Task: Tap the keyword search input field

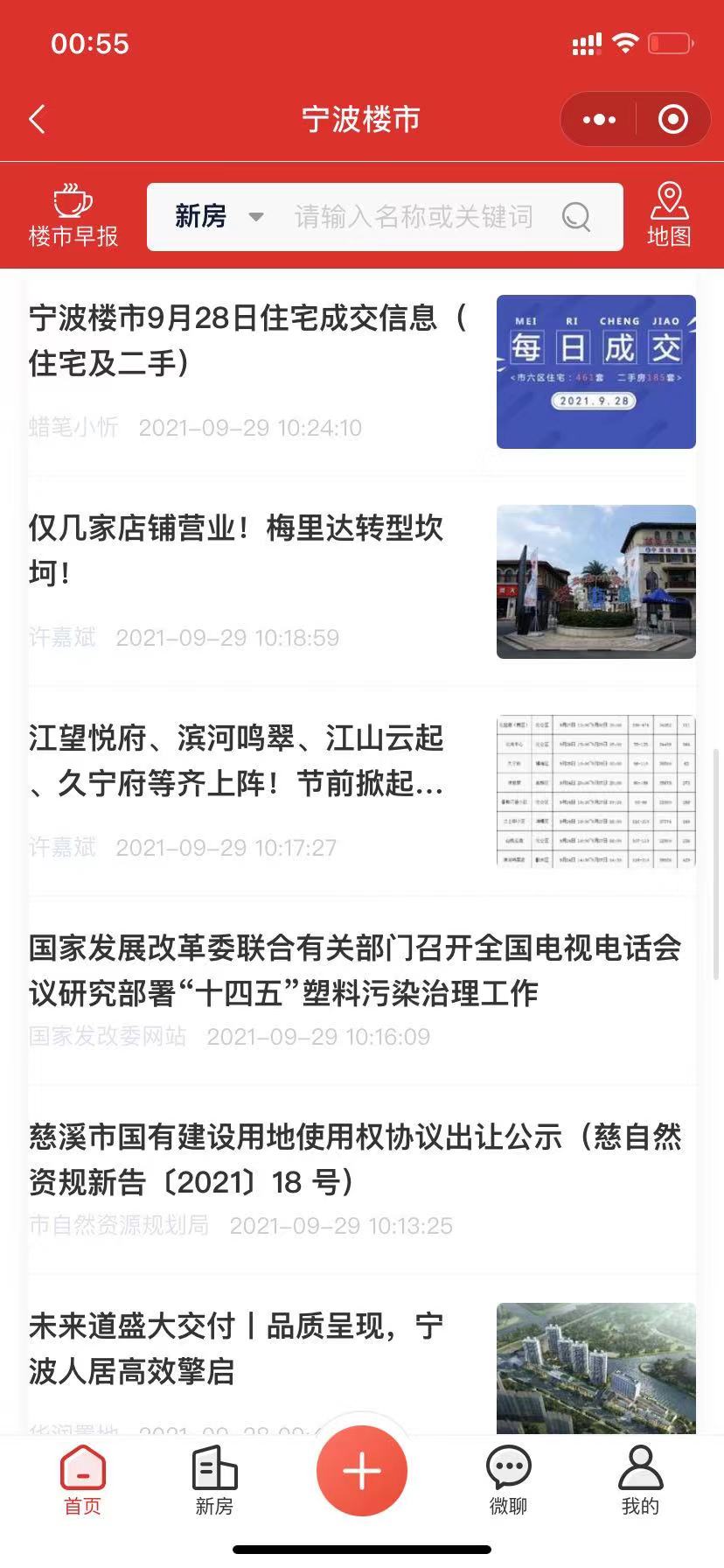Action: (x=413, y=216)
